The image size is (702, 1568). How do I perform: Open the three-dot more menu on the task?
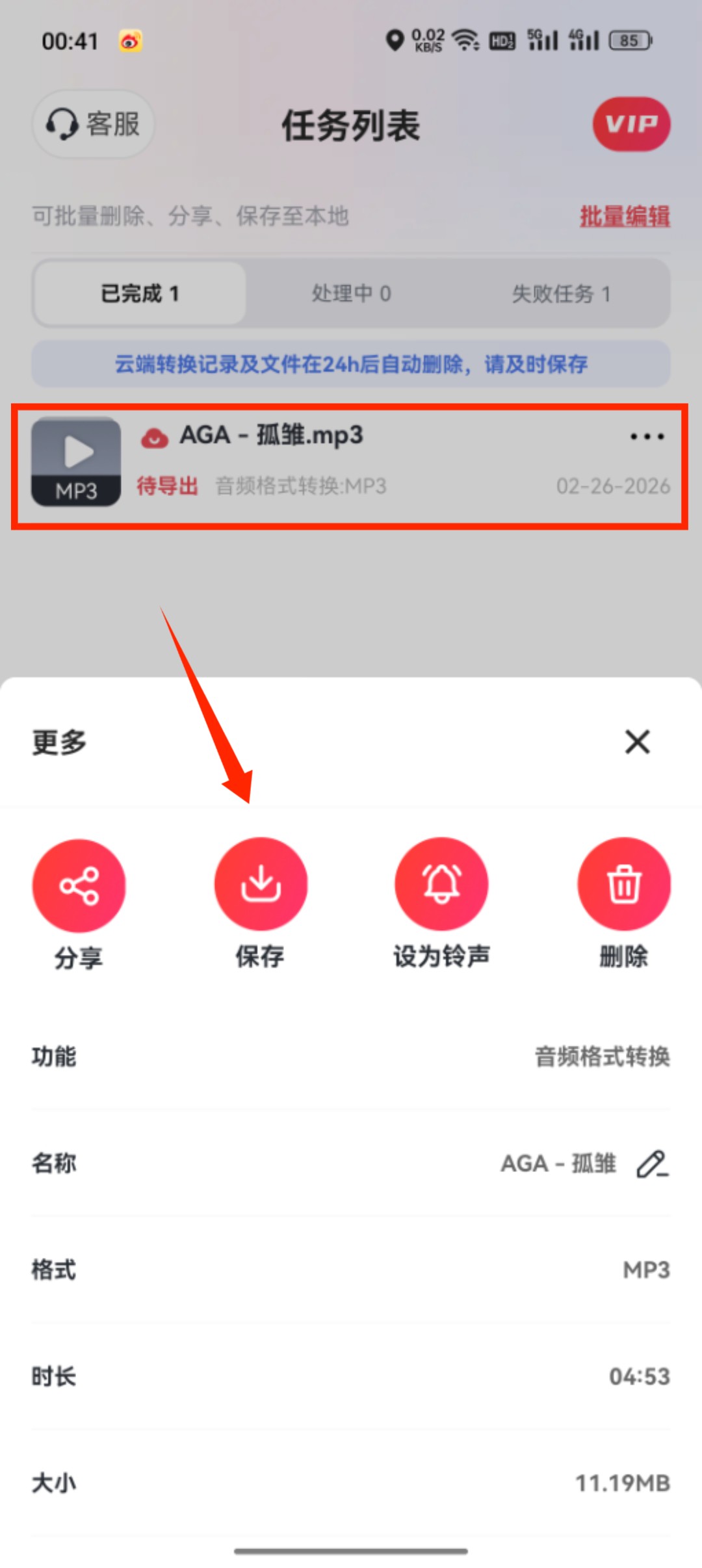(646, 436)
